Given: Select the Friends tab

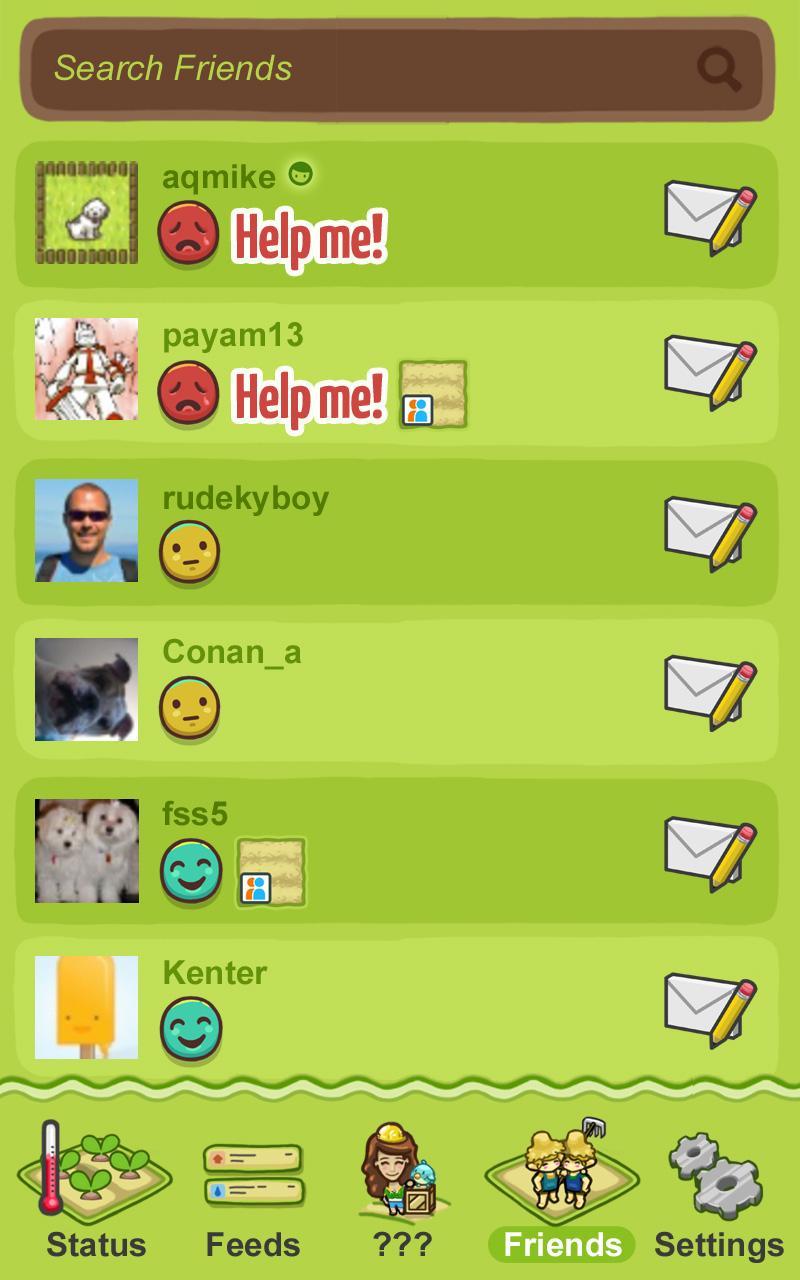Looking at the screenshot, I should (562, 1190).
